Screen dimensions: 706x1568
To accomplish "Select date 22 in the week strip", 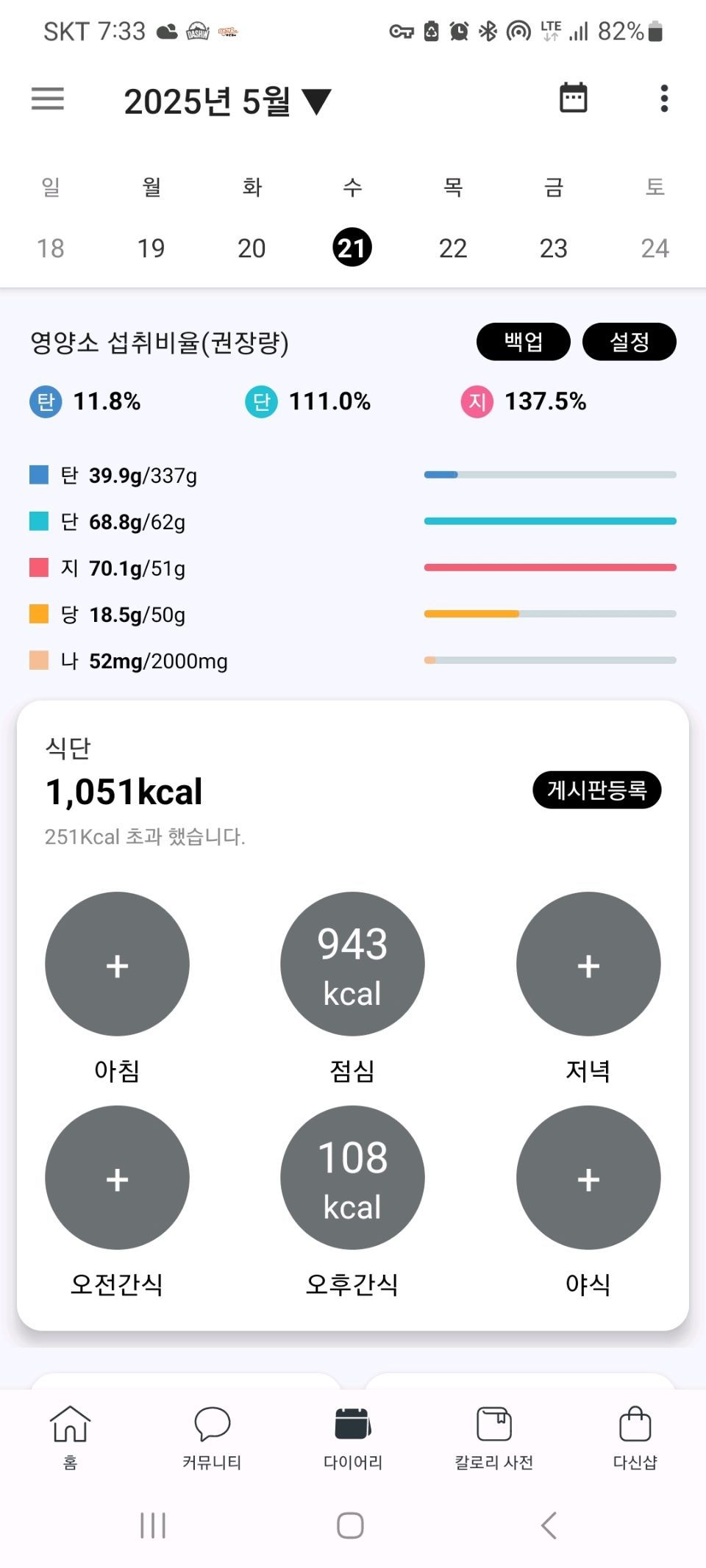I will [453, 248].
